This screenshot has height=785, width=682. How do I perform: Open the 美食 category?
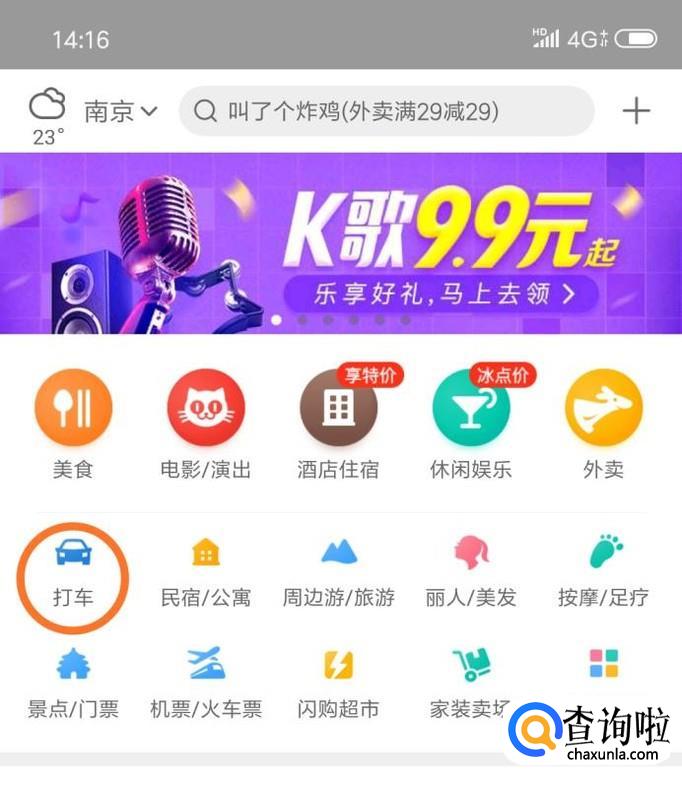point(73,424)
